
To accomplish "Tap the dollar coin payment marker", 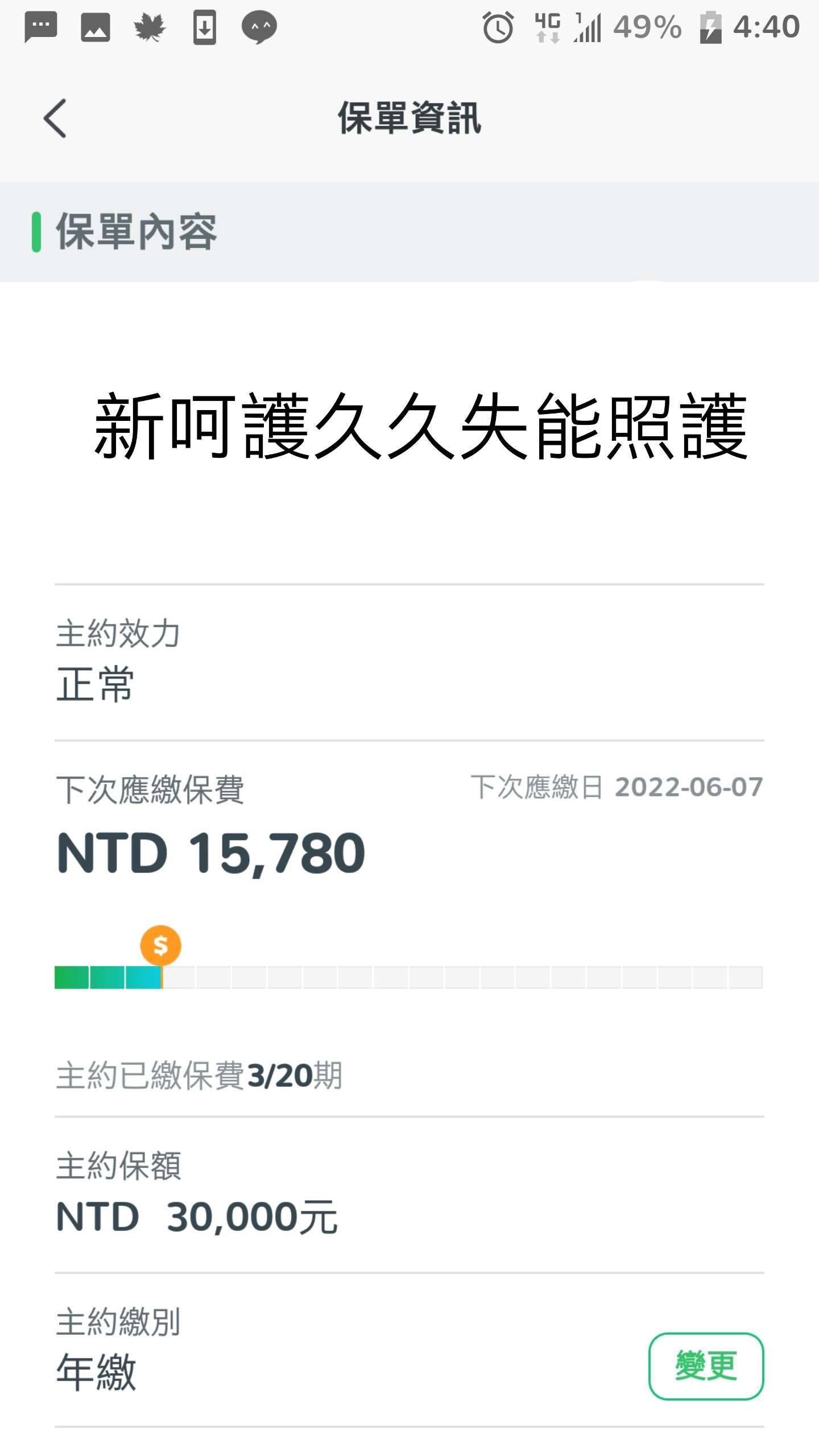I will tap(161, 944).
